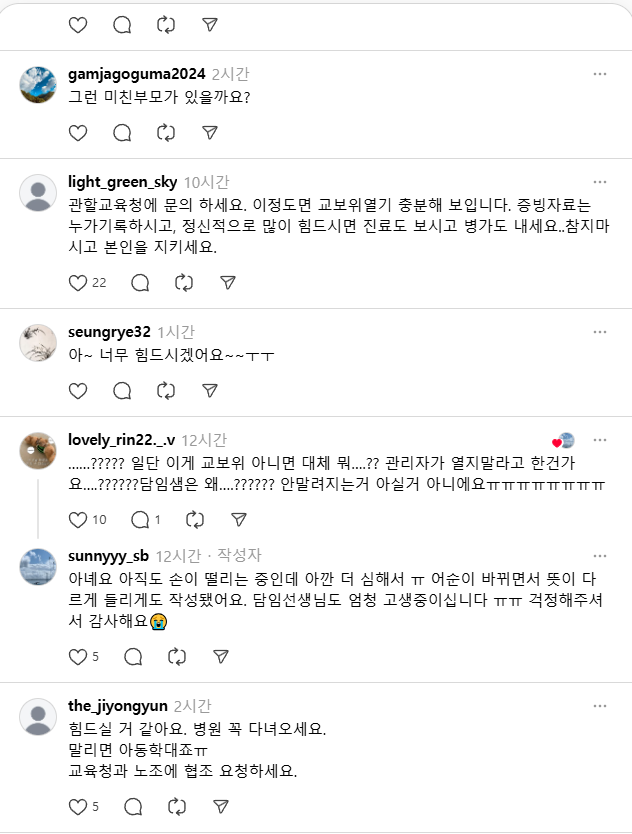Repost light_green_sky's comment
The image size is (632, 834).
(184, 283)
